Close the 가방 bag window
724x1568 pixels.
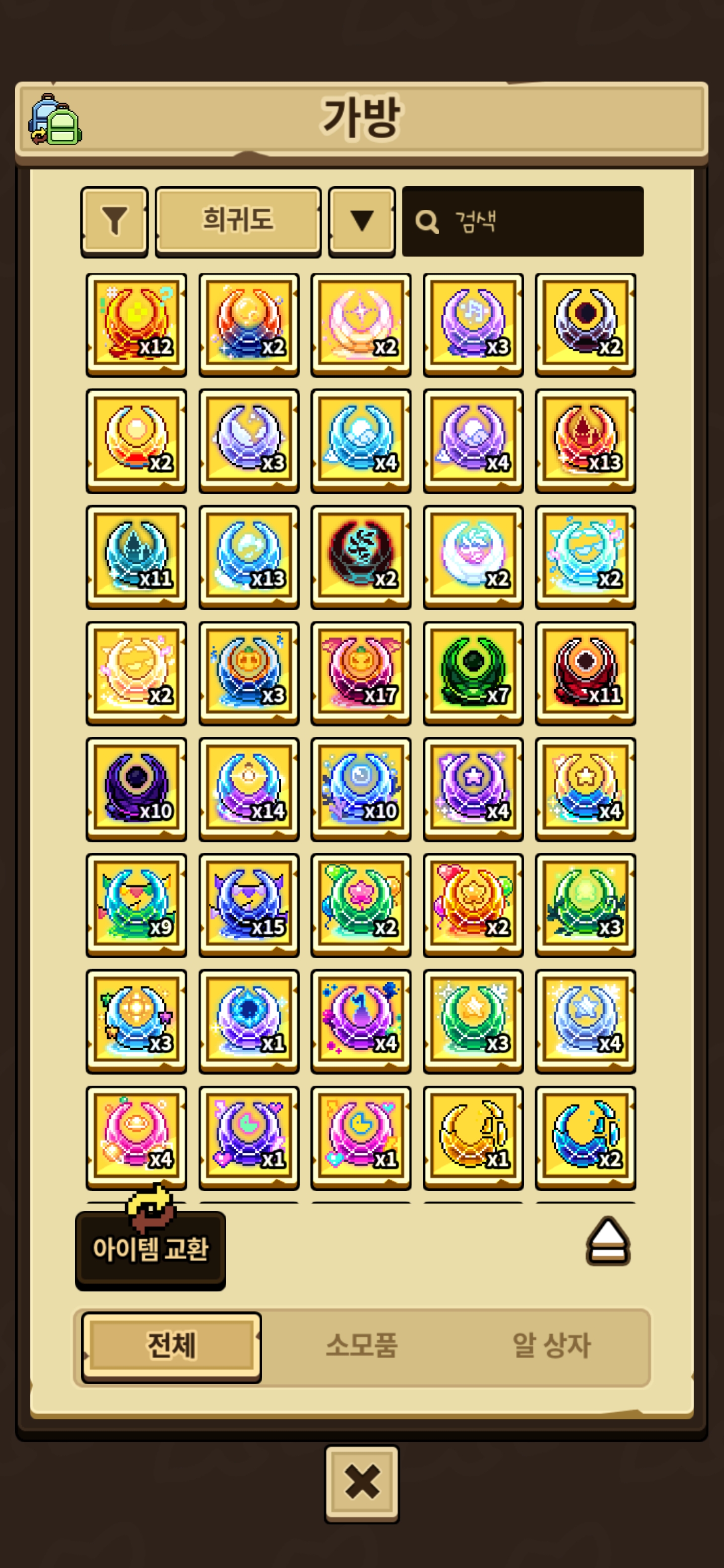point(361,1483)
